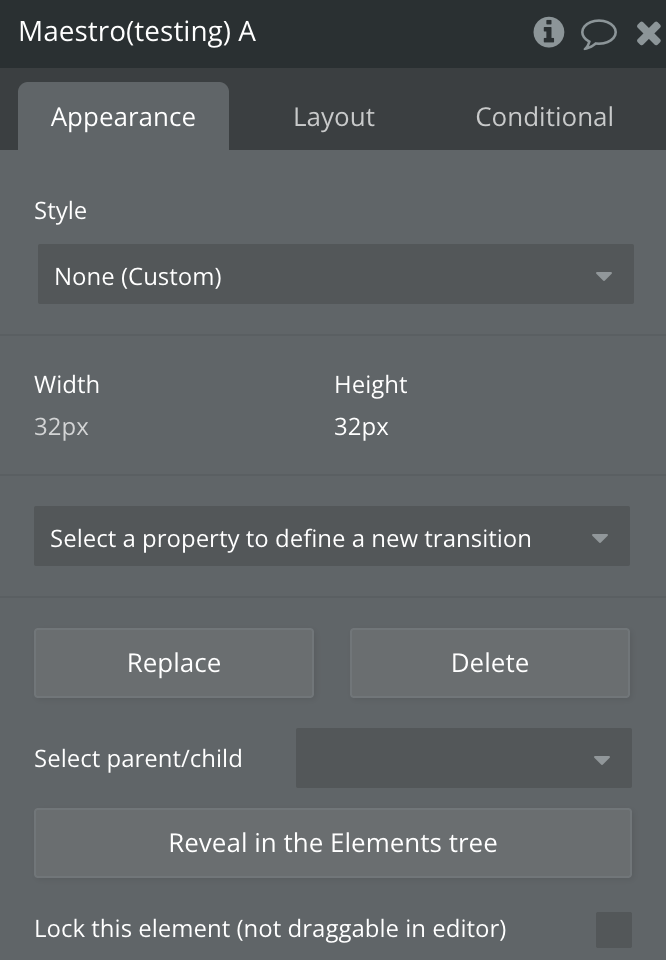666x960 pixels.
Task: Edit the Height value field
Action: point(362,427)
